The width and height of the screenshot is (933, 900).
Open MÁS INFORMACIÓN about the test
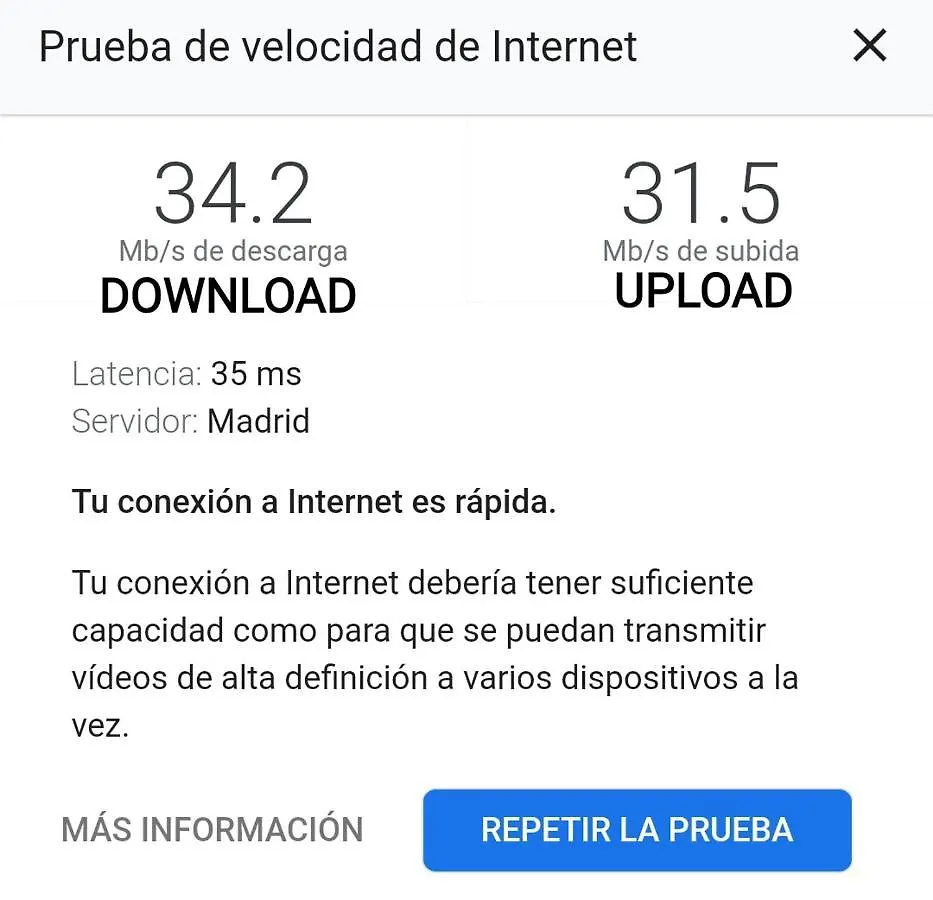click(x=212, y=830)
